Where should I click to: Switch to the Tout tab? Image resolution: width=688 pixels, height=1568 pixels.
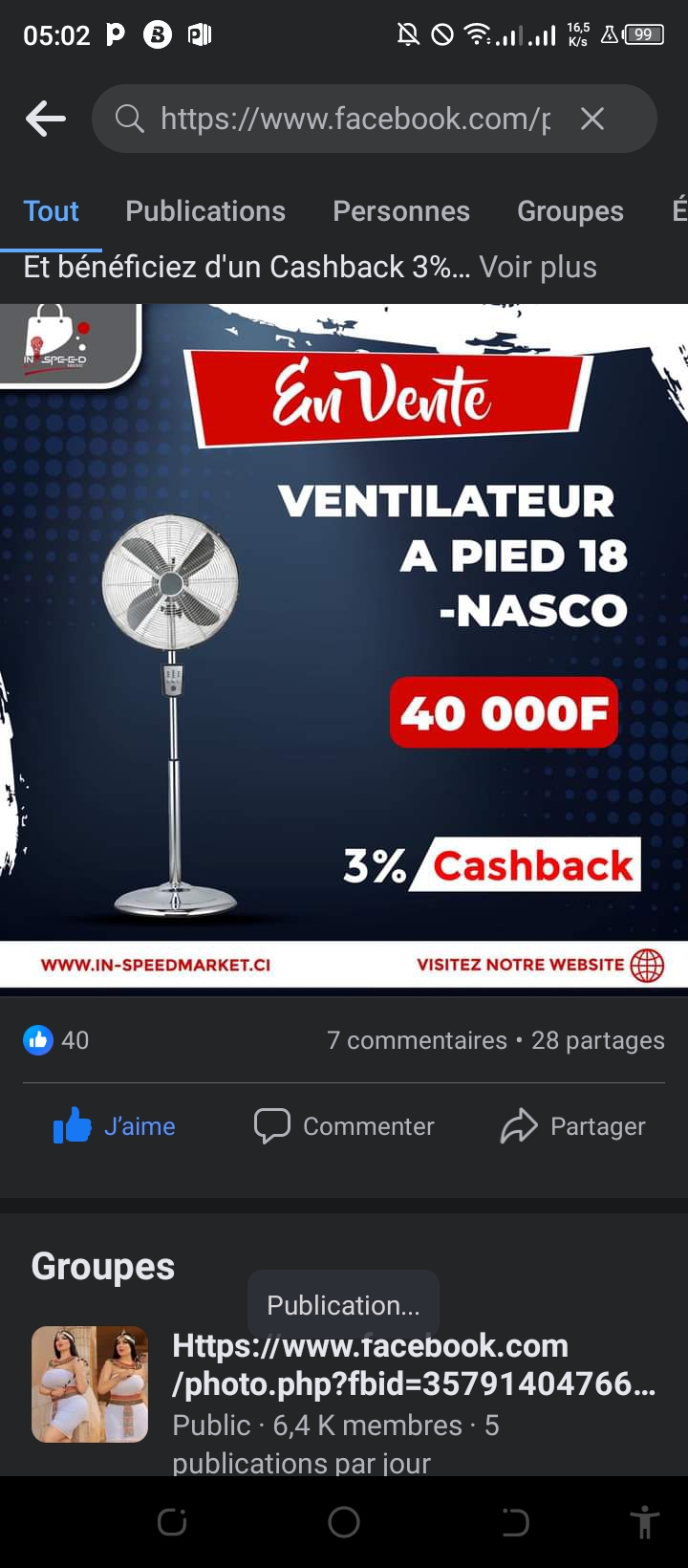52,211
